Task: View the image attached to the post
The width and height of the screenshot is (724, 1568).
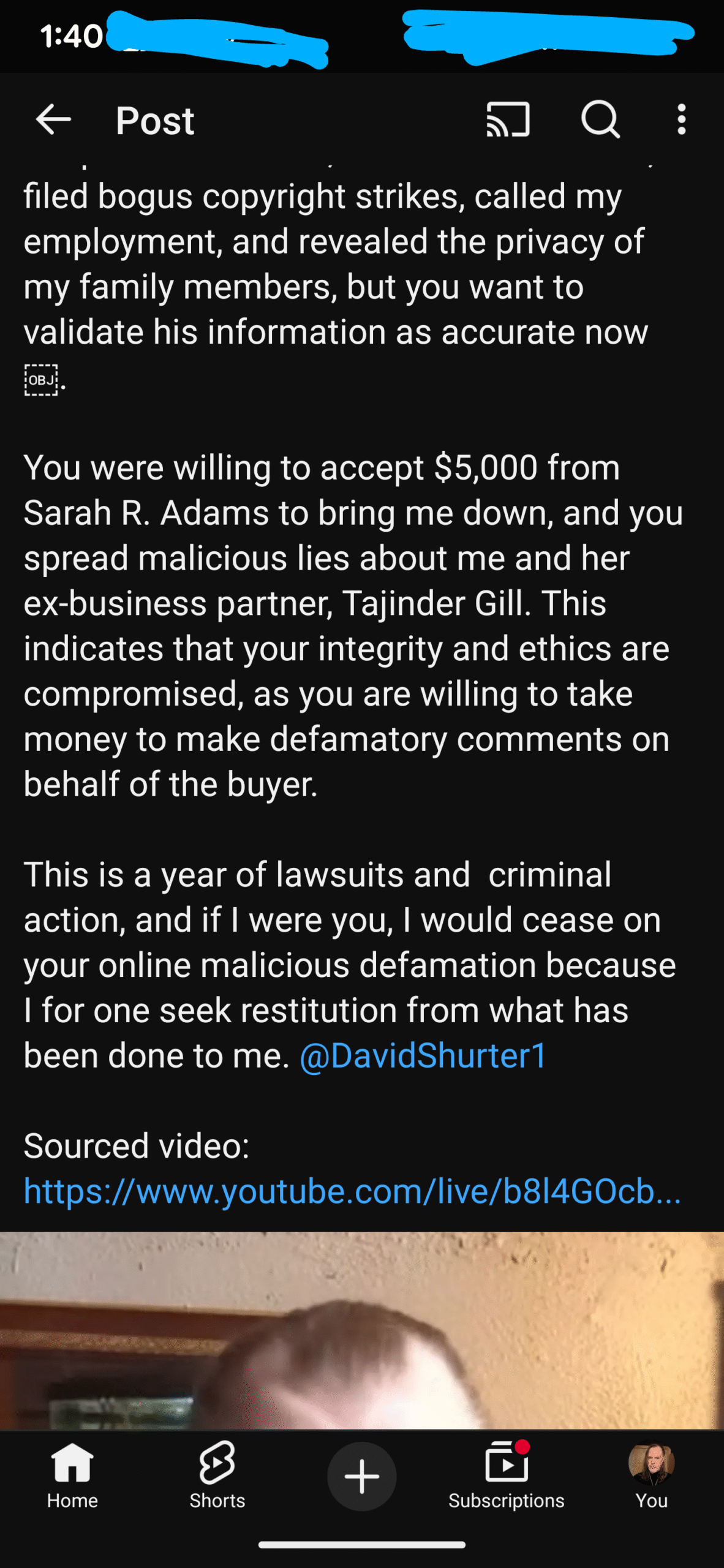Action: (x=361, y=1329)
